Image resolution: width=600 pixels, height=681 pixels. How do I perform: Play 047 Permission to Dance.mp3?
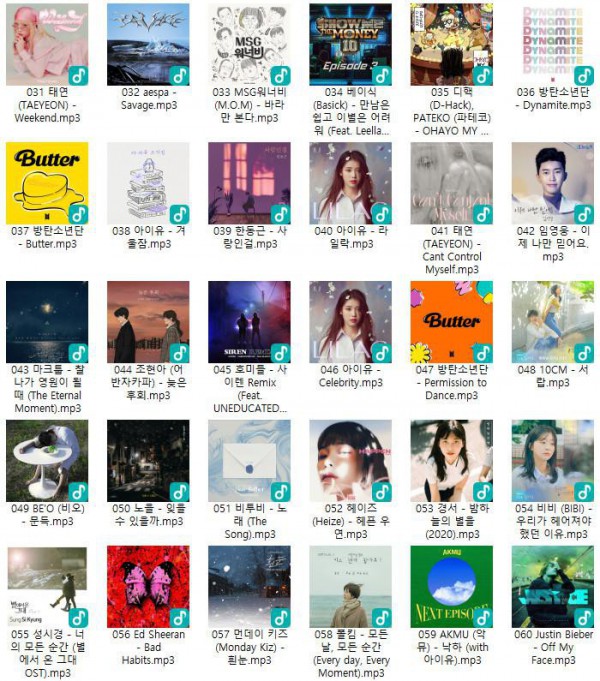[x=451, y=321]
